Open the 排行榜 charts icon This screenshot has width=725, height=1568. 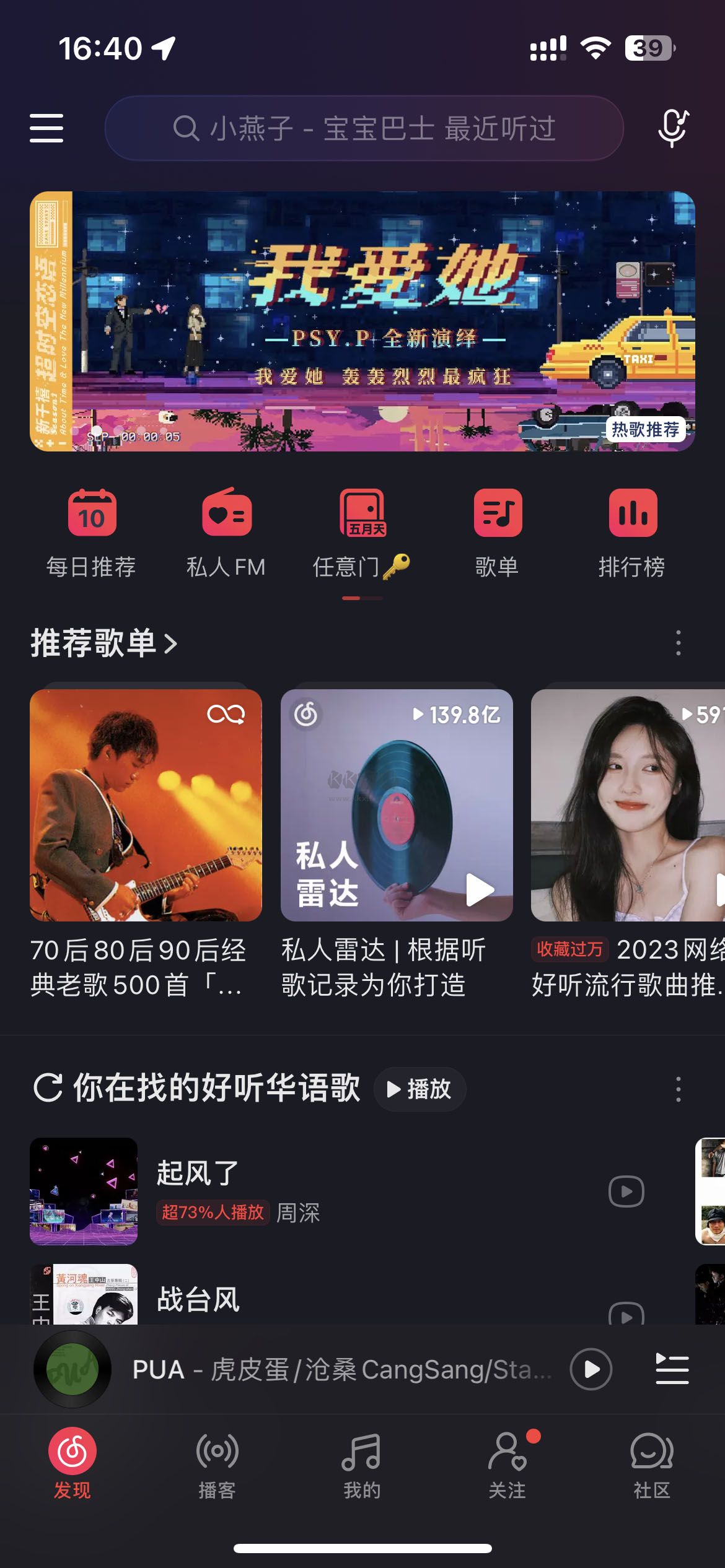[x=633, y=529]
